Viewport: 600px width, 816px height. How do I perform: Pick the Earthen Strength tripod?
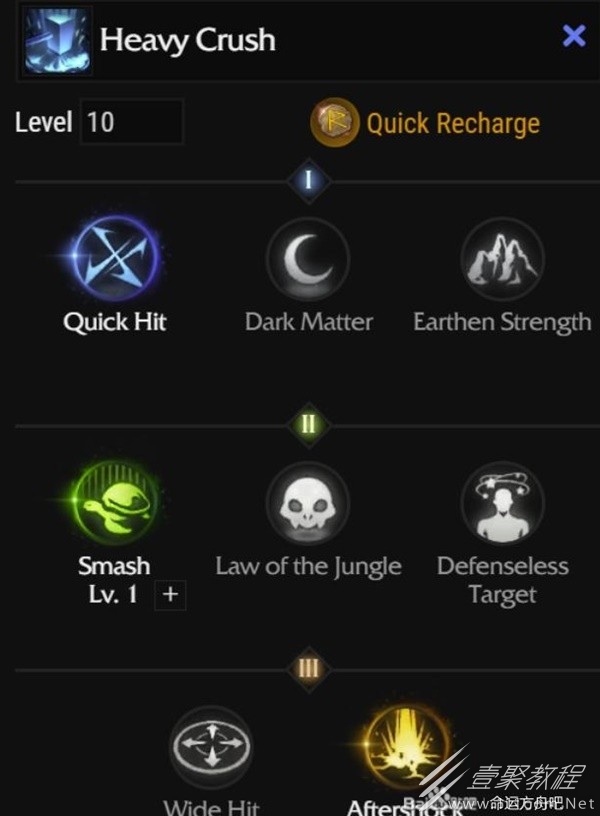[502, 259]
